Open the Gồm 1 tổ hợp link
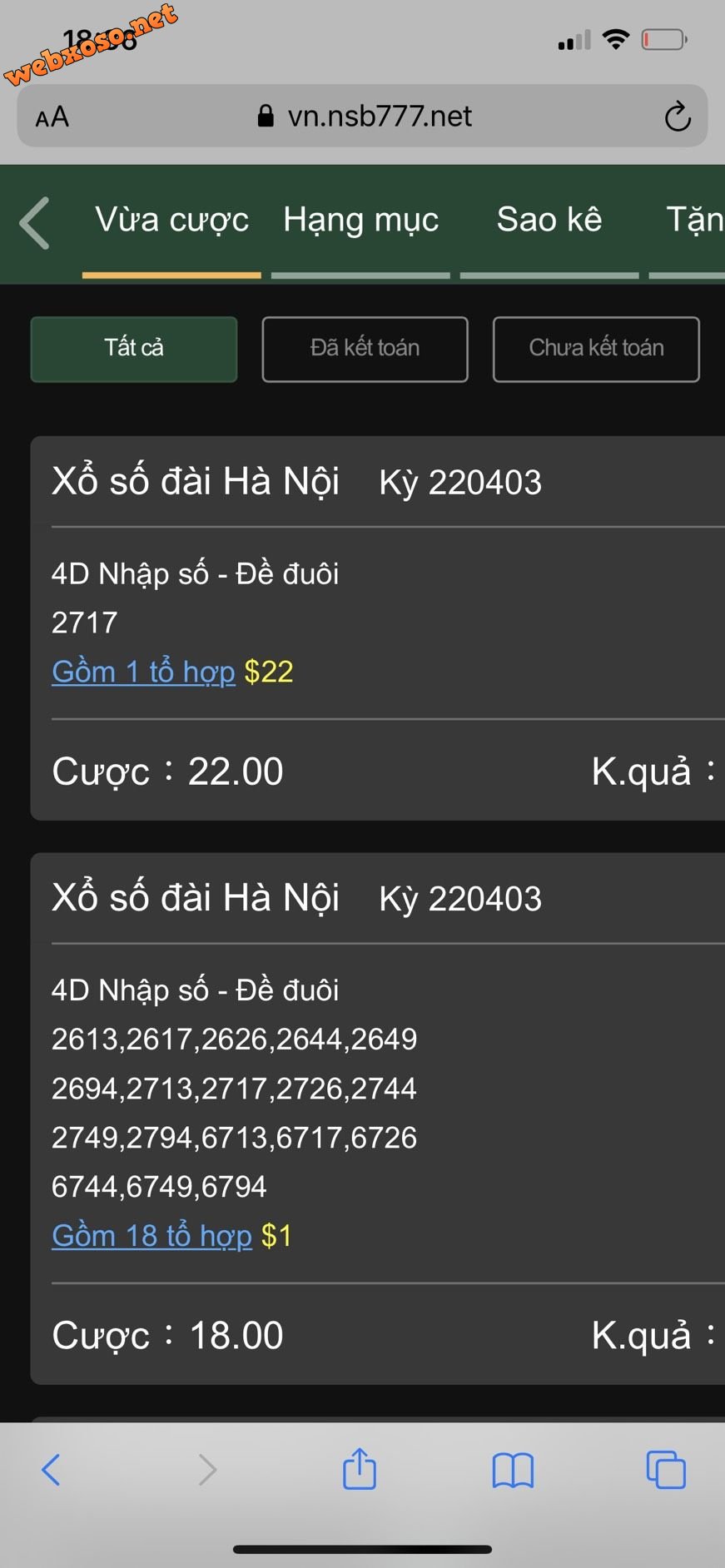Image resolution: width=725 pixels, height=1568 pixels. 143,672
